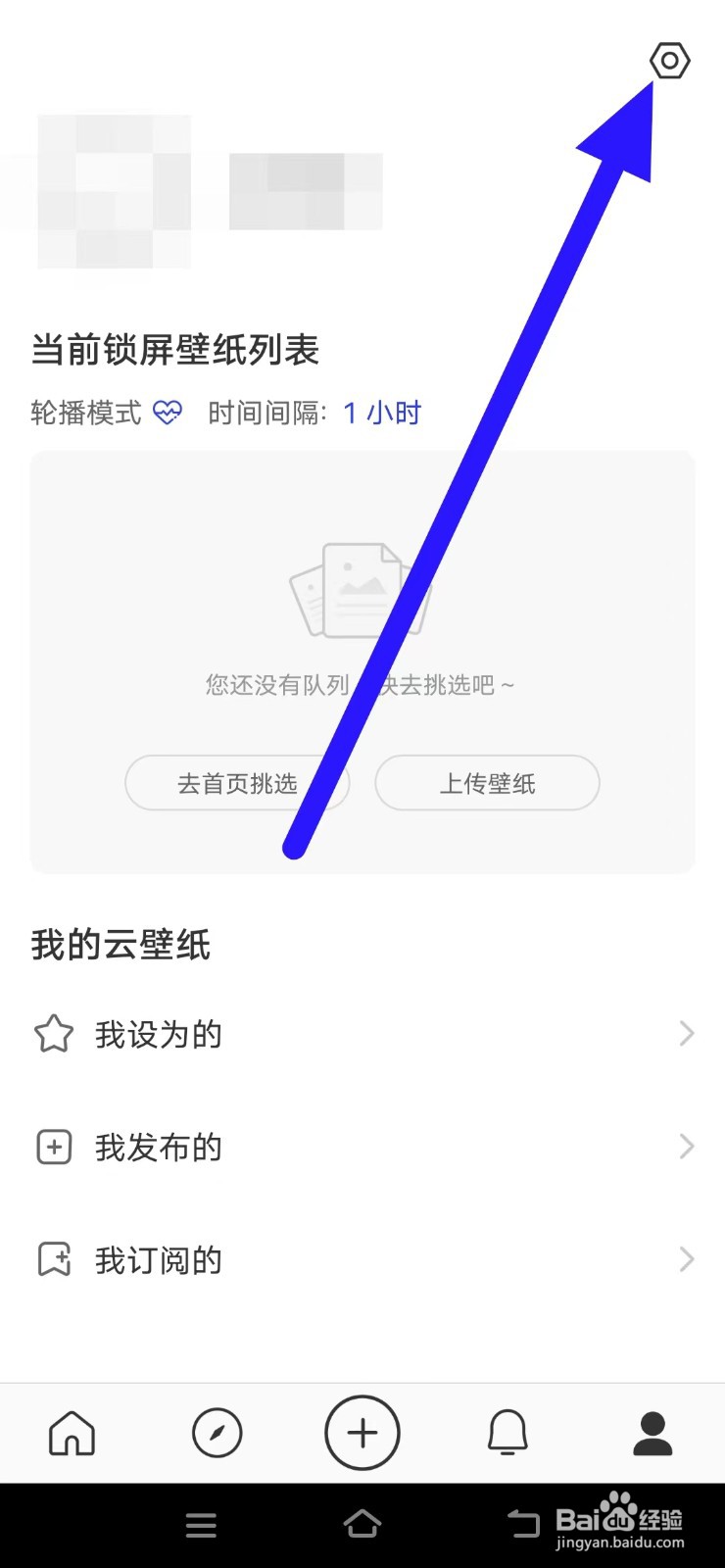Open profile with the person icon
This screenshot has width=725, height=1568.
click(652, 1434)
